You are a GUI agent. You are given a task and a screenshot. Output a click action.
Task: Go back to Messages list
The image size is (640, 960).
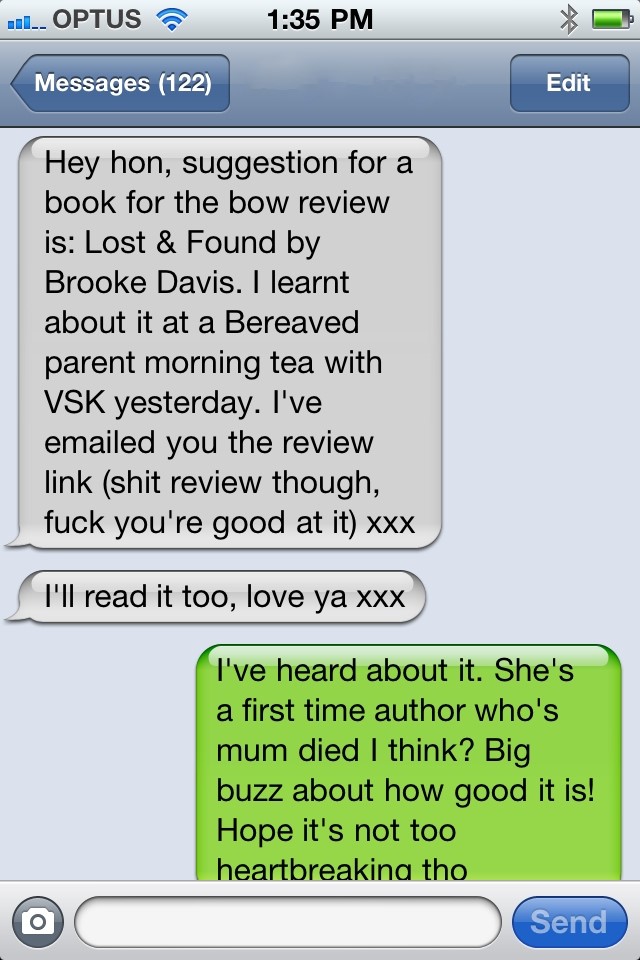tap(120, 83)
